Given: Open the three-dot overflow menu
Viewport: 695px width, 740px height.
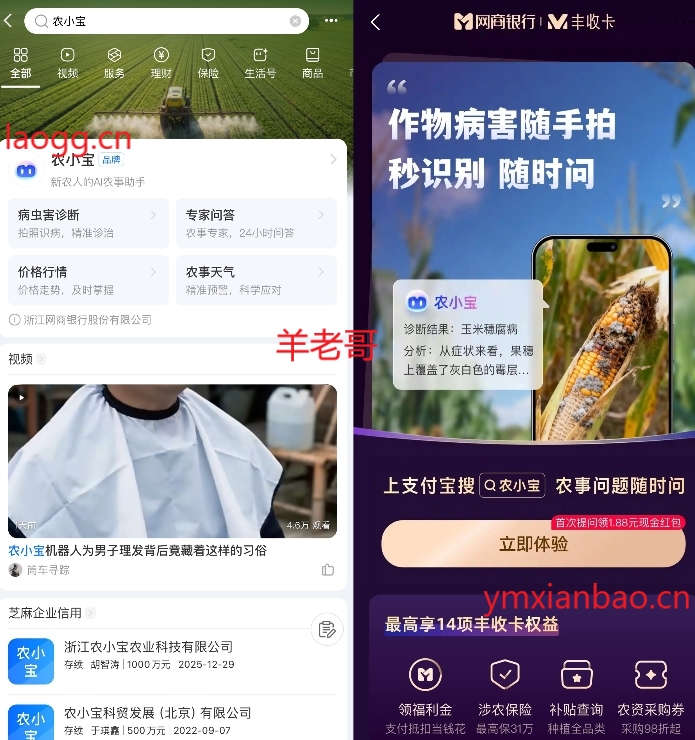Looking at the screenshot, I should click(331, 20).
